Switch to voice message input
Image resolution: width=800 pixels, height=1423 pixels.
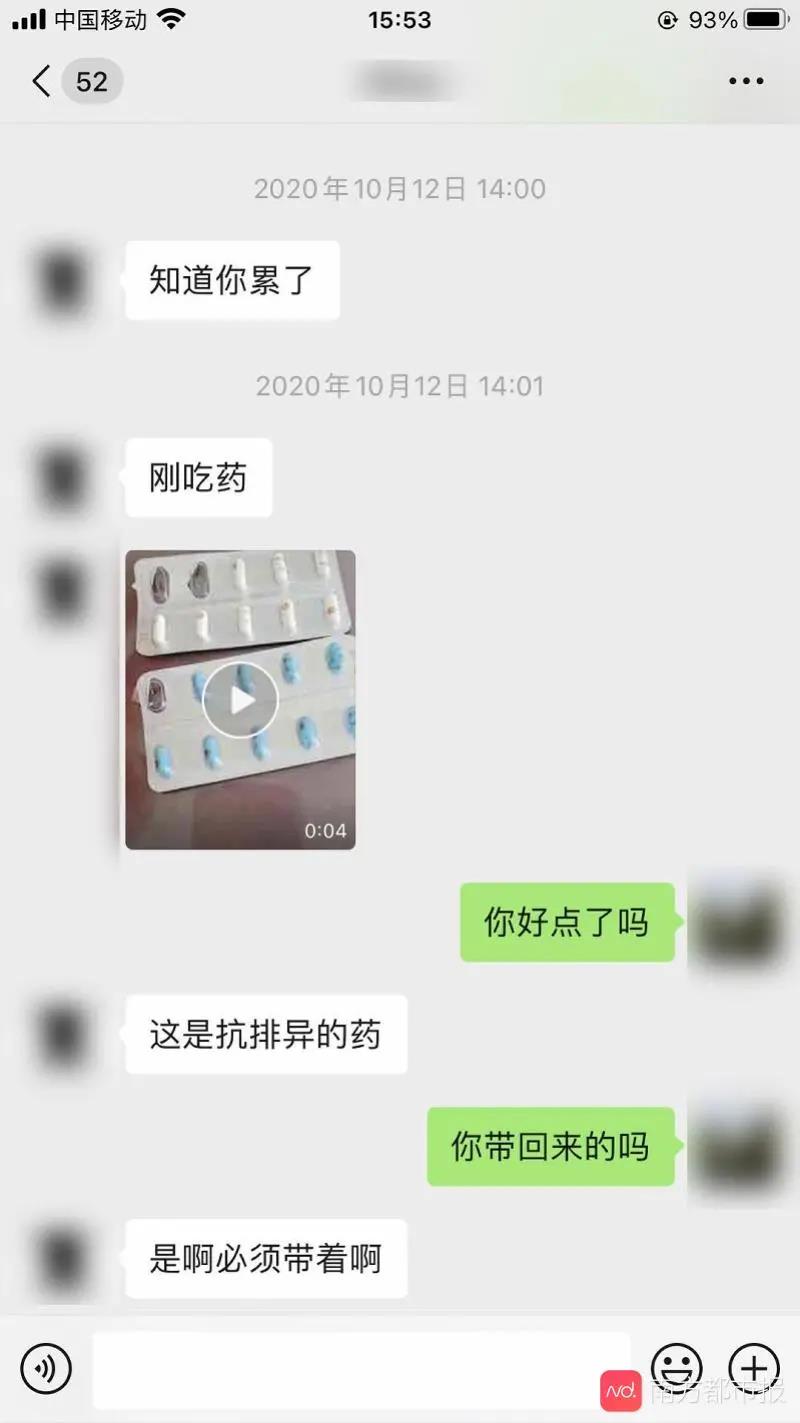pyautogui.click(x=46, y=1368)
